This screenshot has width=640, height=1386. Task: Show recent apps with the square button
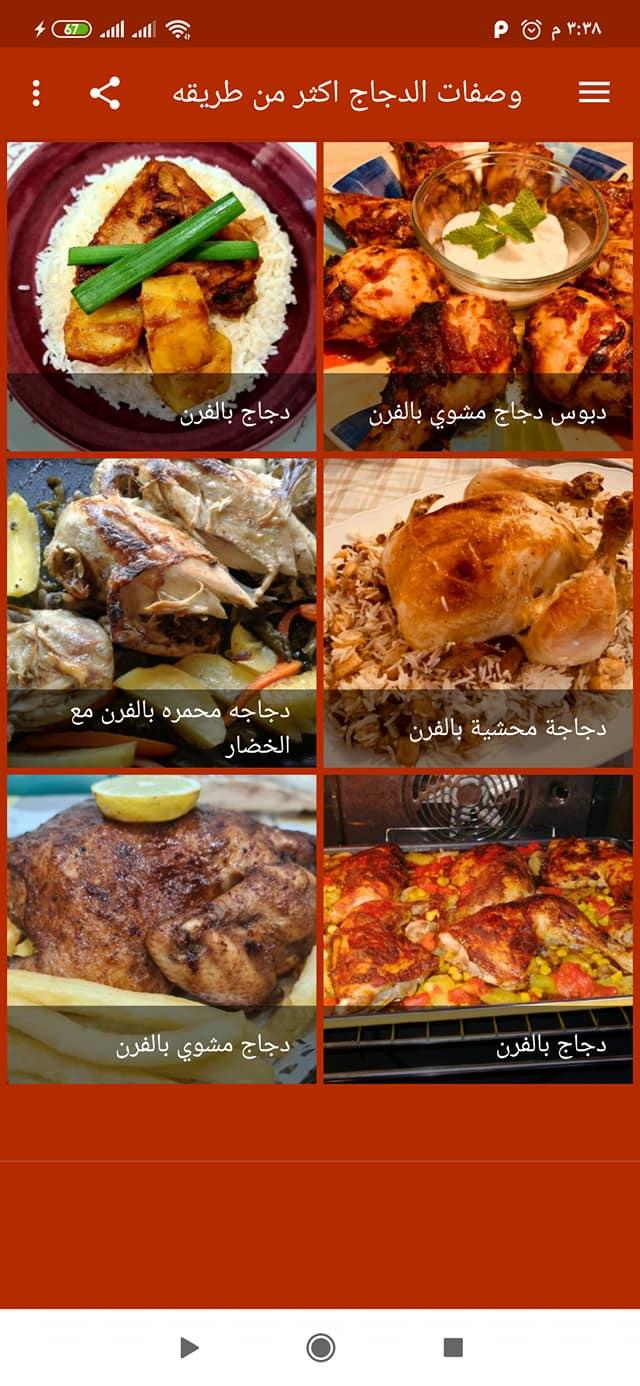[x=453, y=1347]
